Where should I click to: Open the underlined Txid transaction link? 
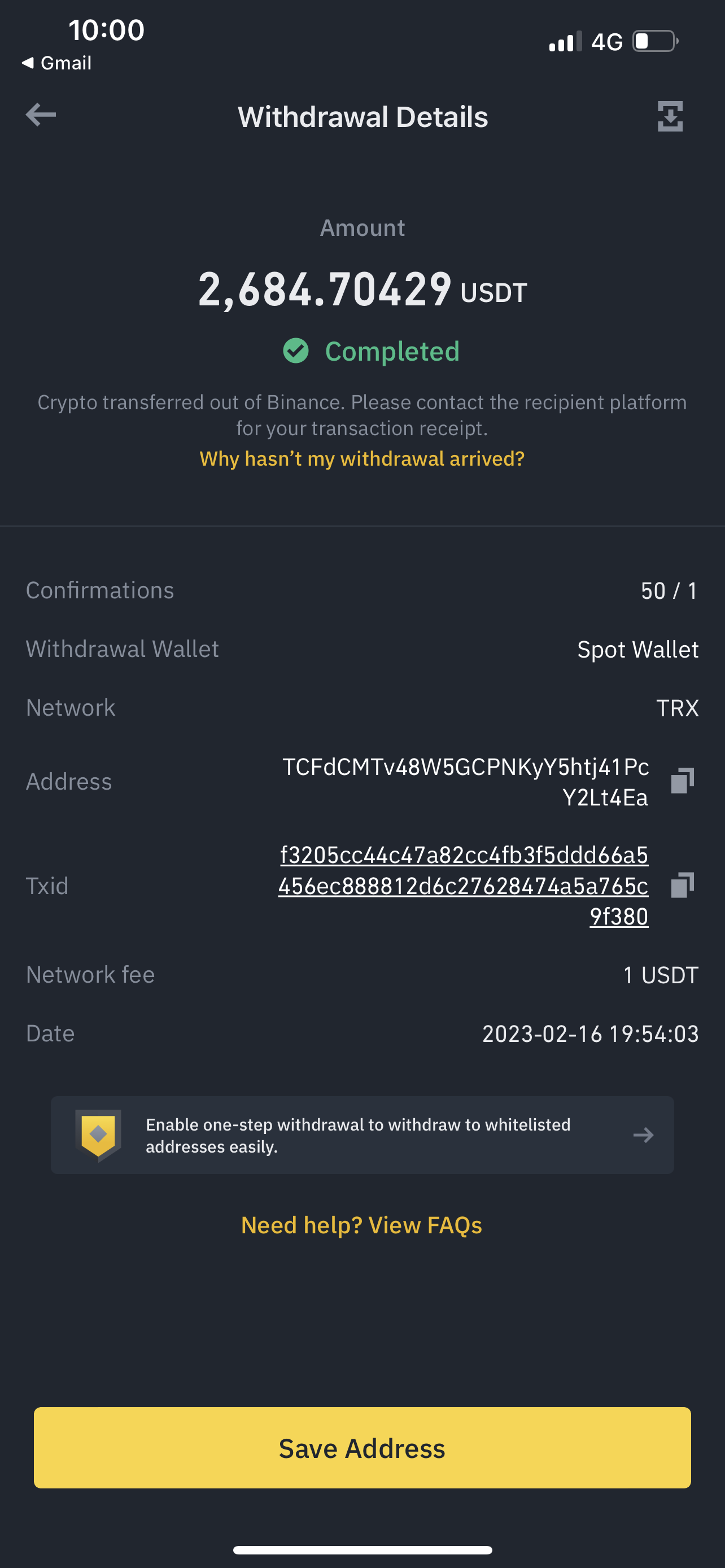tap(463, 886)
